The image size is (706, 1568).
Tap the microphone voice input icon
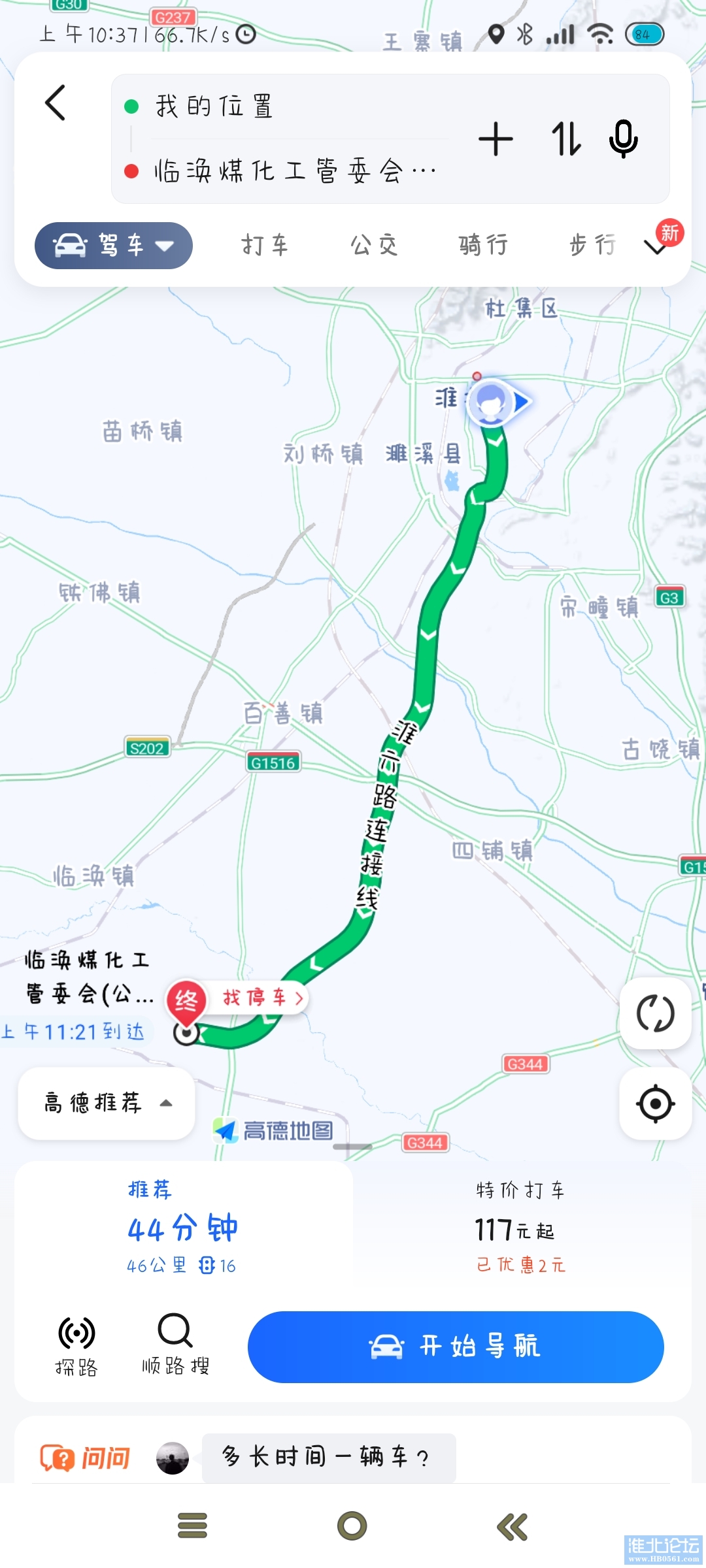click(x=622, y=139)
